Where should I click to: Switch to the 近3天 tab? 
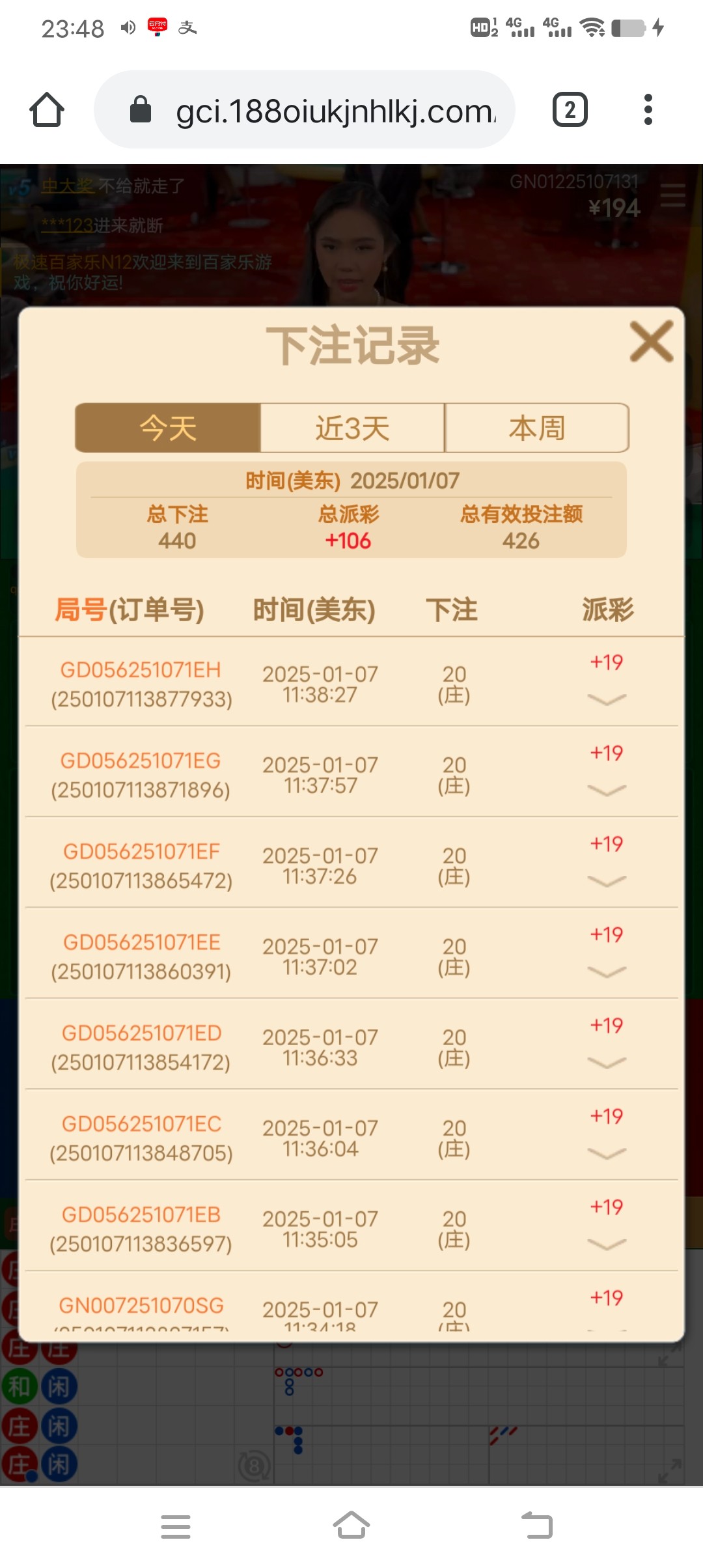(x=352, y=428)
